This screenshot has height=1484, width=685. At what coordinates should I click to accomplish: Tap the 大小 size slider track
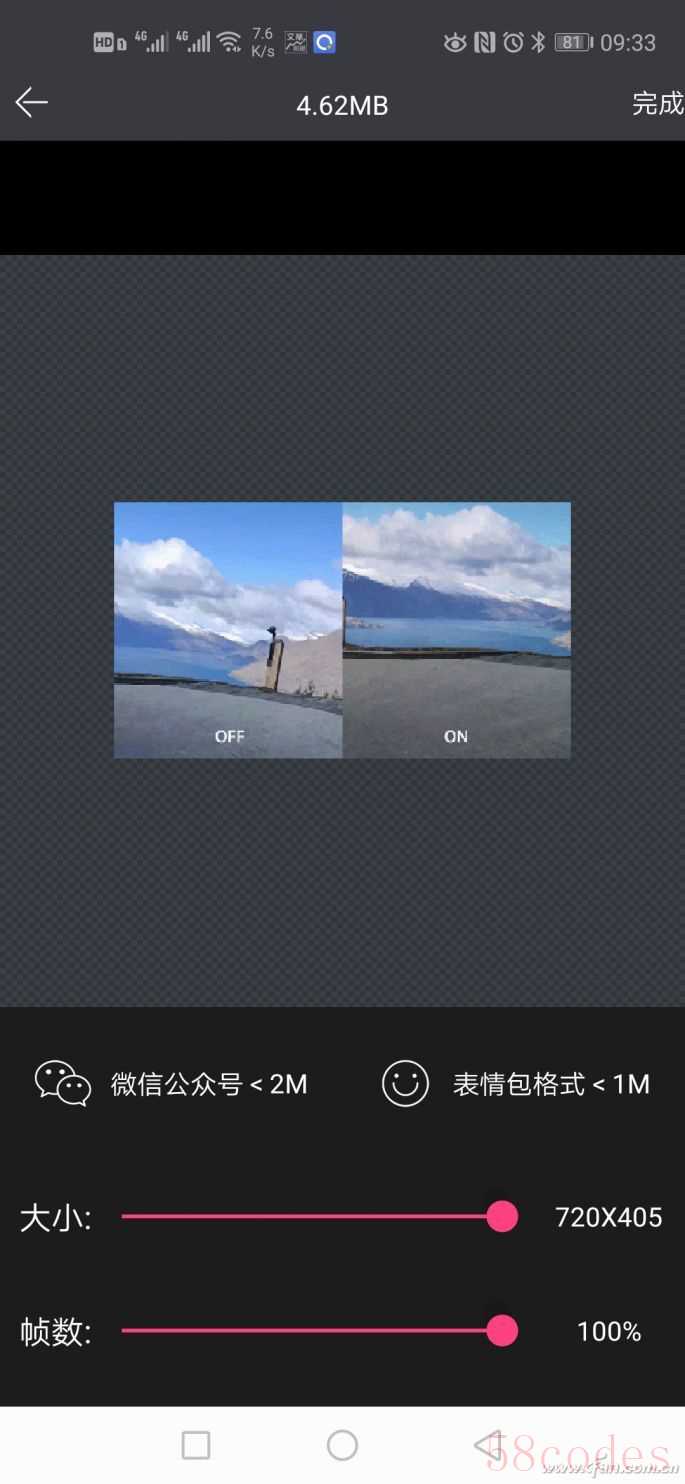310,1217
